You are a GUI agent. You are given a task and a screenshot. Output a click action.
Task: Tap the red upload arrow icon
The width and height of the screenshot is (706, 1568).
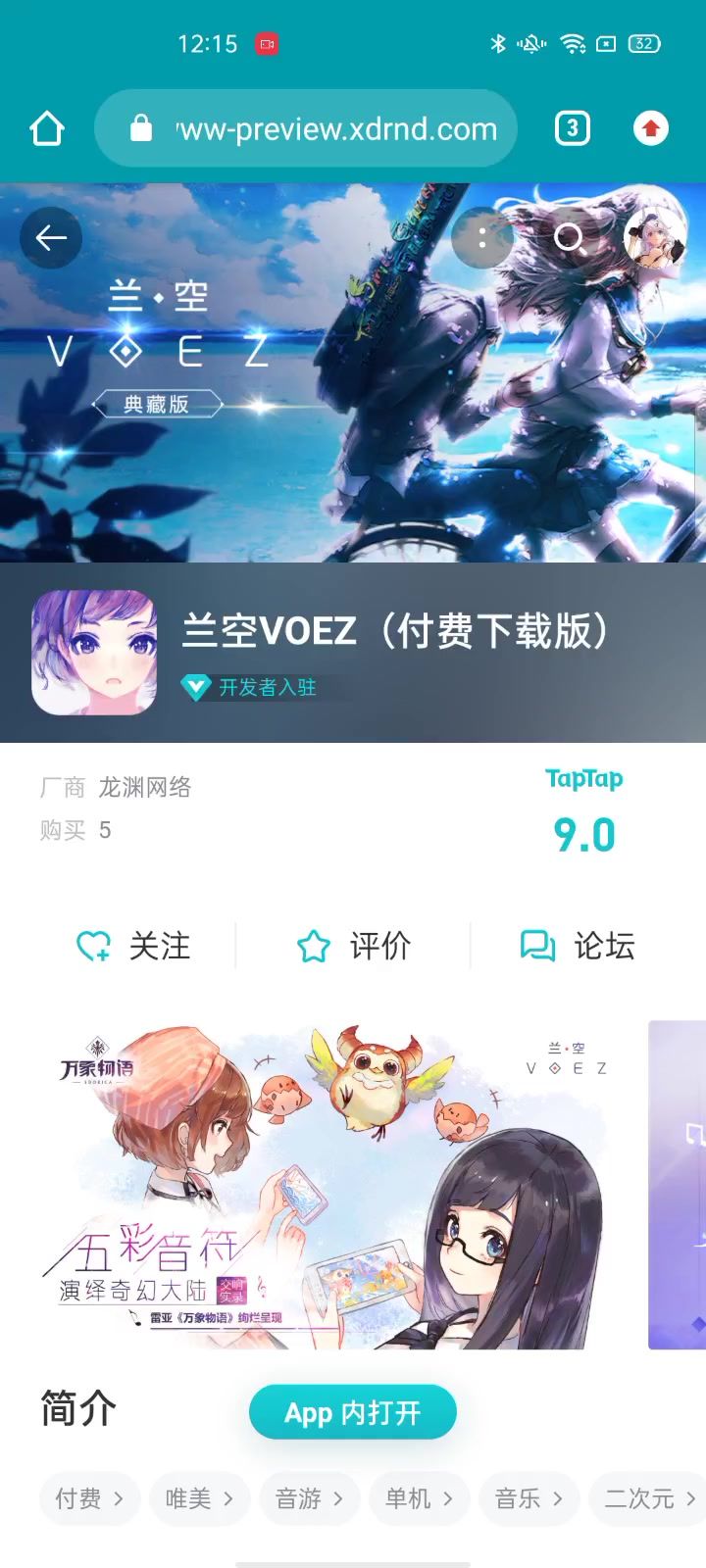point(650,128)
